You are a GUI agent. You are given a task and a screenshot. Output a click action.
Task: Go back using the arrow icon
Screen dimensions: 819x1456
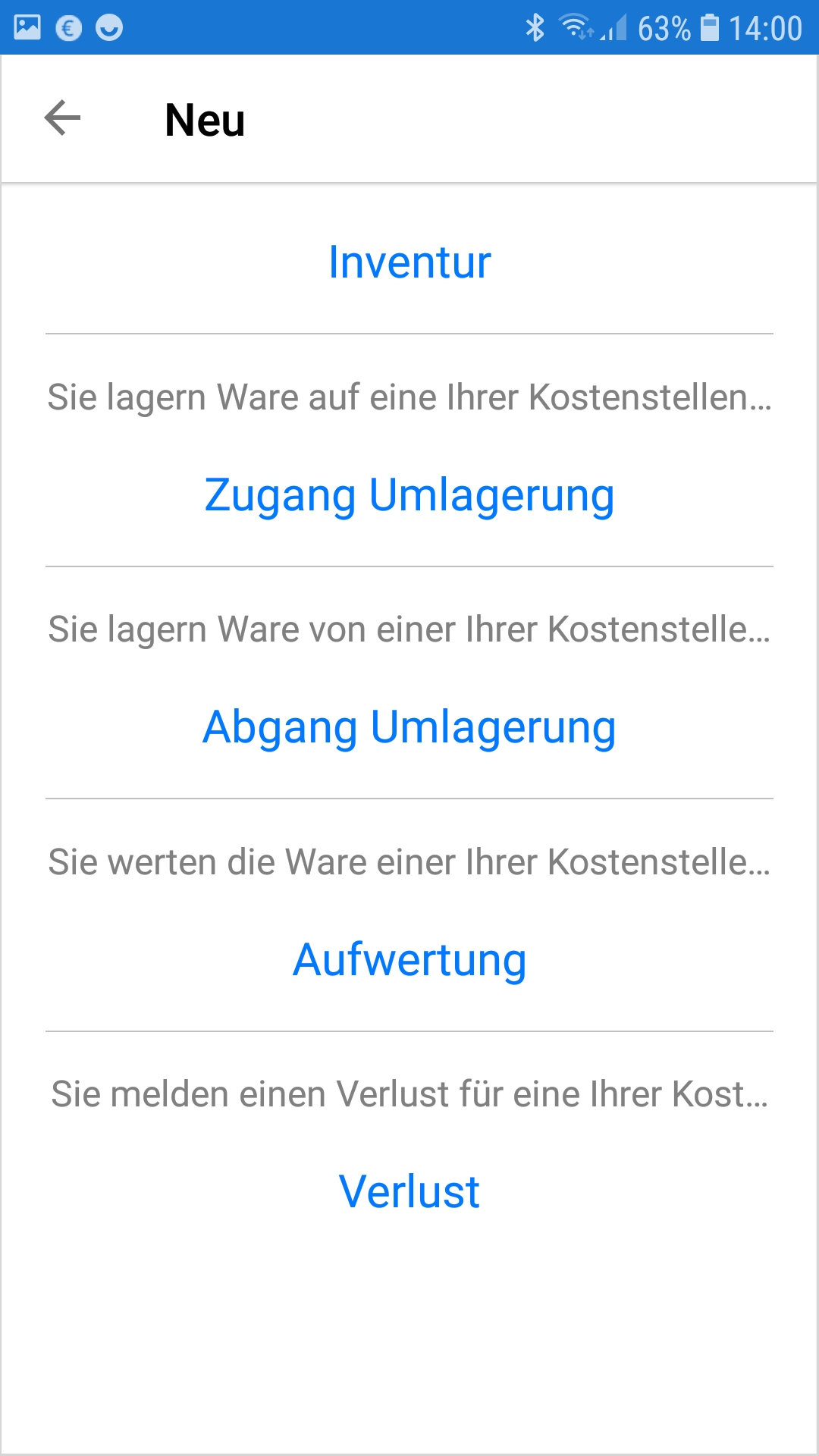tap(62, 118)
